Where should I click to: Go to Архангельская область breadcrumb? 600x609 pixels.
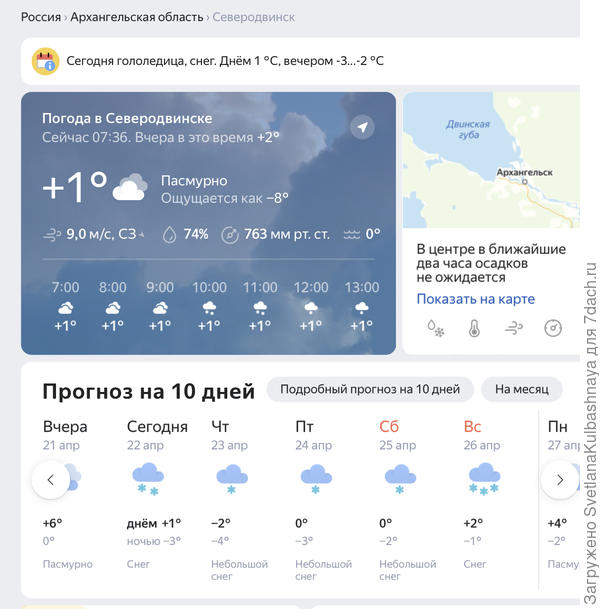coord(137,17)
